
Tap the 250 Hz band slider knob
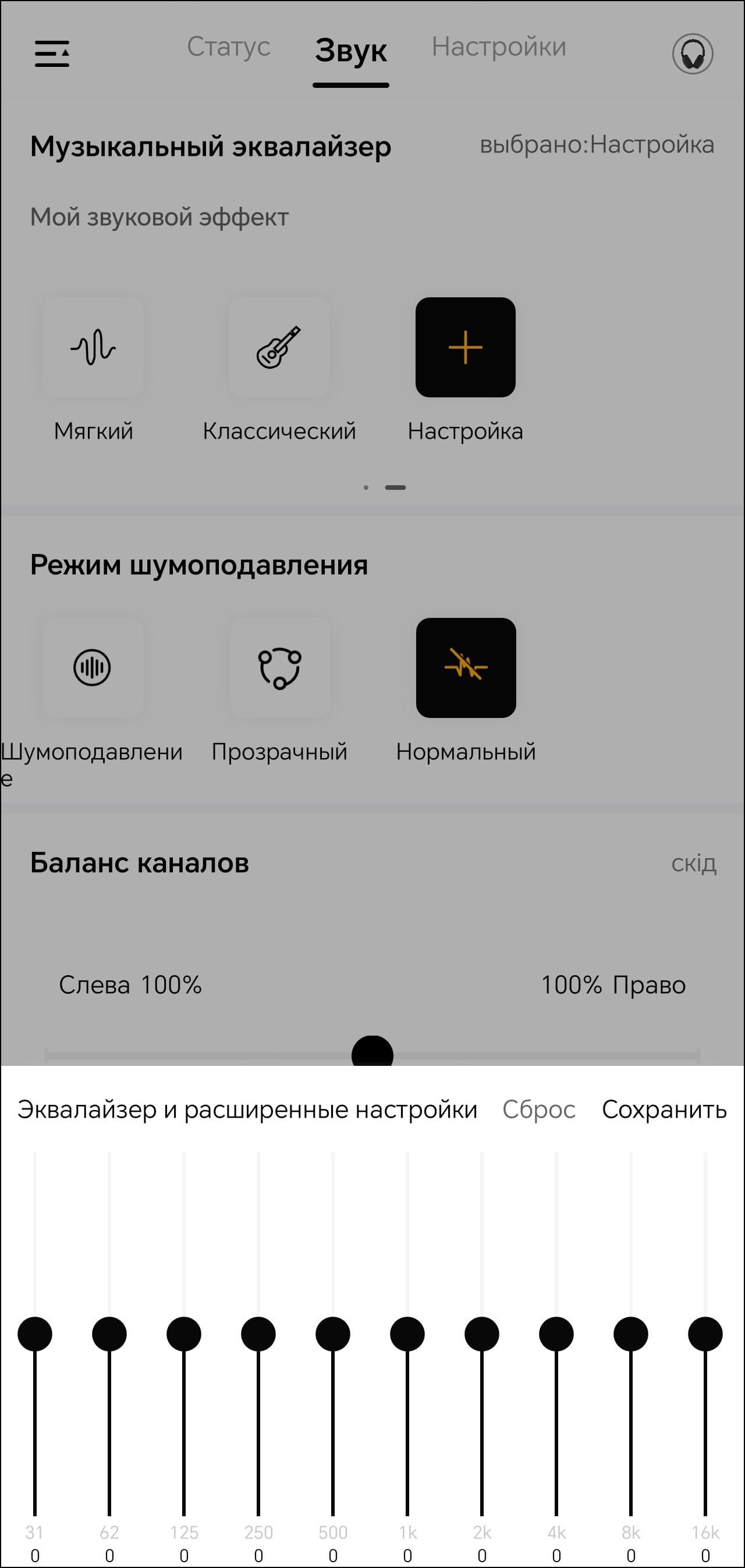click(x=258, y=1334)
